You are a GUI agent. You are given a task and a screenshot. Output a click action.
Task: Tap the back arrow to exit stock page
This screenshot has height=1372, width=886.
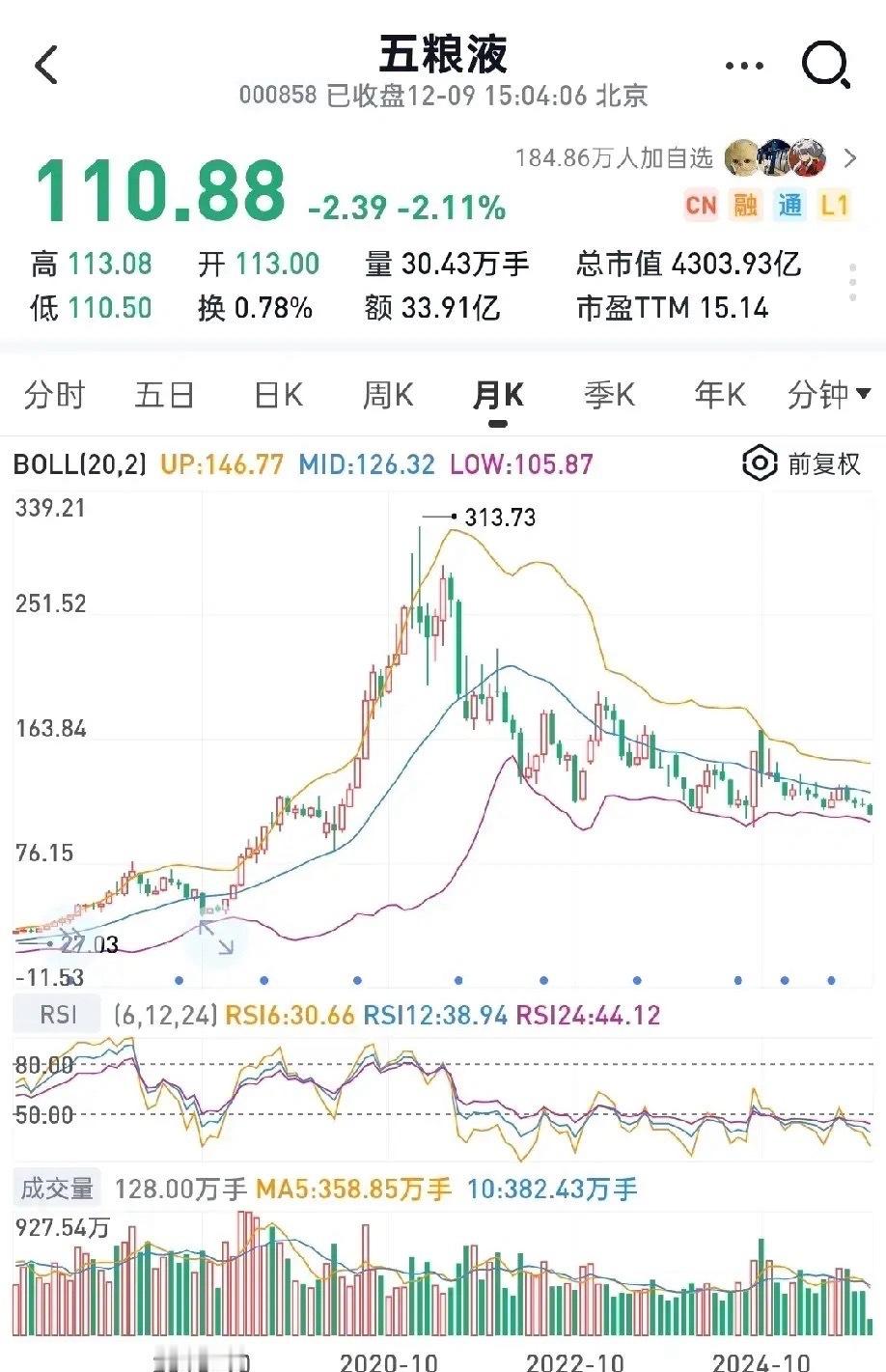pos(46,65)
